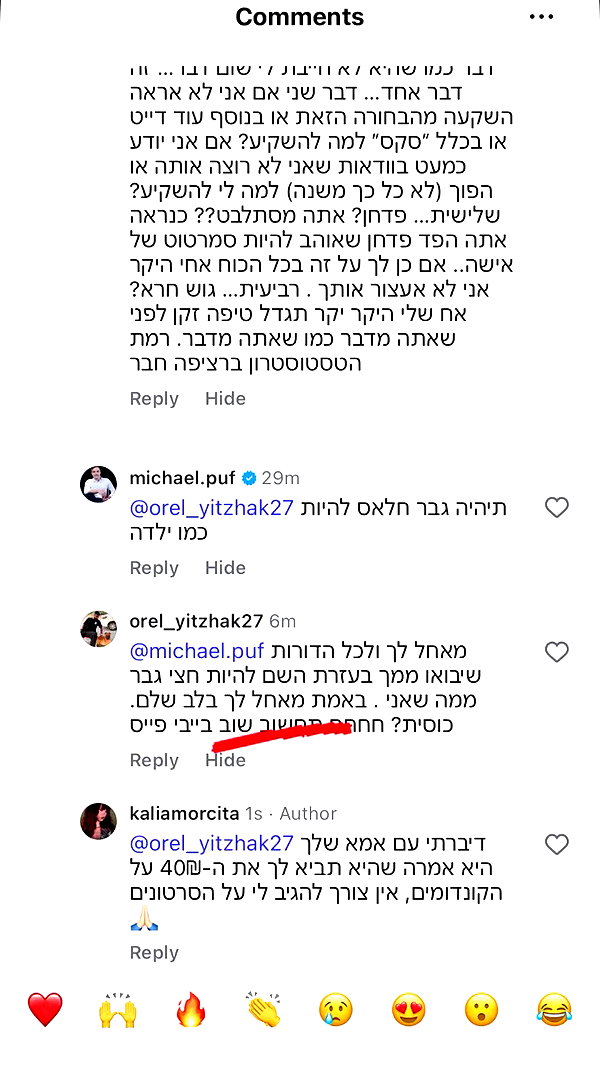600x1067 pixels.
Task: Open orel_yitzhak27's profile picture
Action: click(99, 629)
